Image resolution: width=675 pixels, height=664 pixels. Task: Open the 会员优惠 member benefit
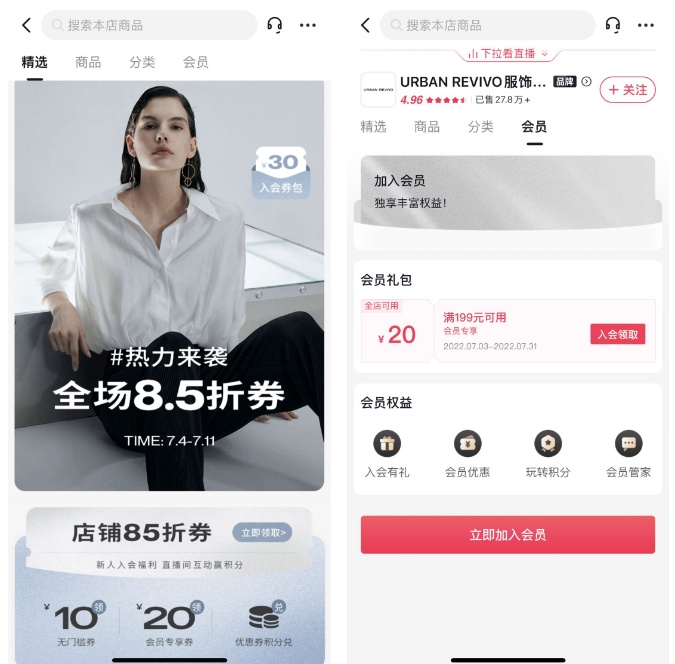pos(467,454)
